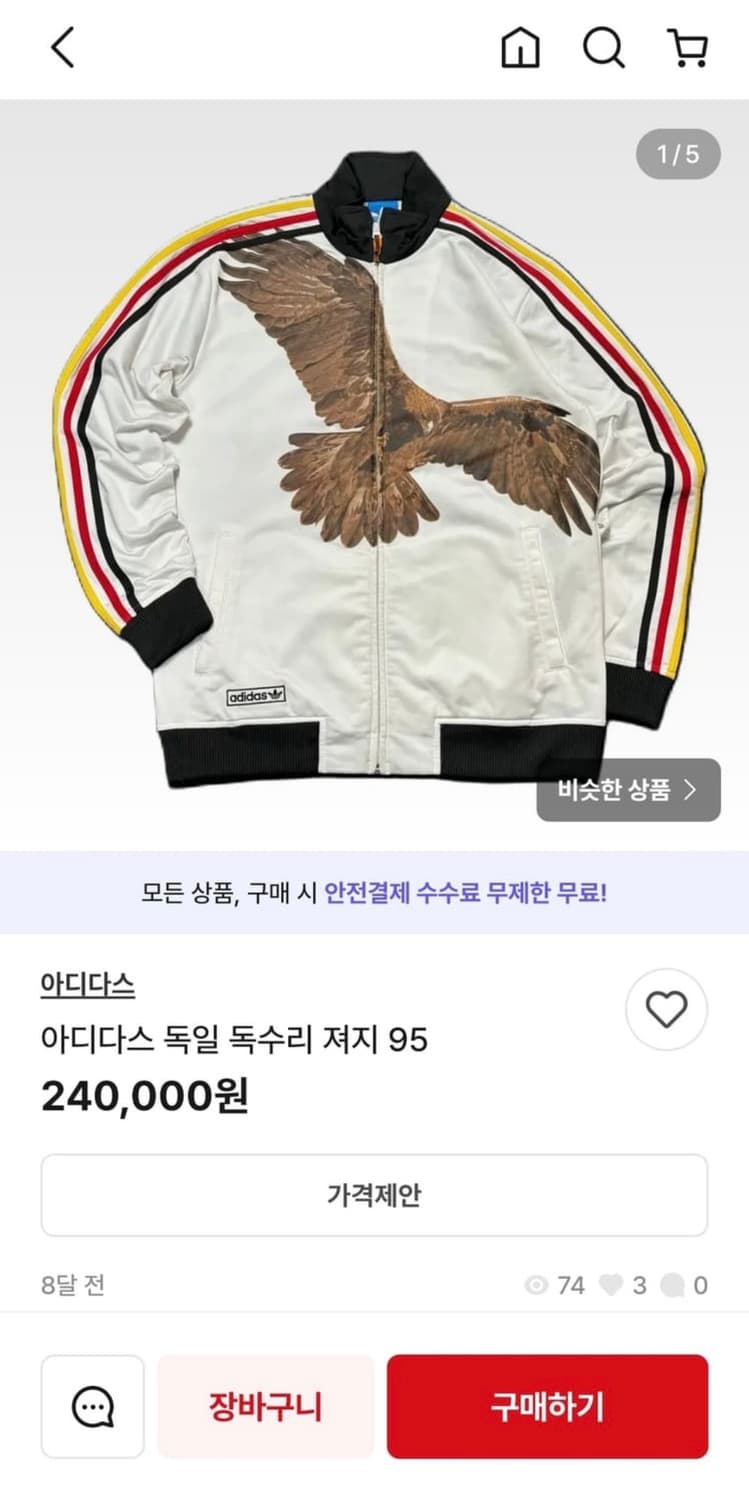Image resolution: width=749 pixels, height=1500 pixels.
Task: Open chat with the seller via speech bubble
Action: point(92,1406)
